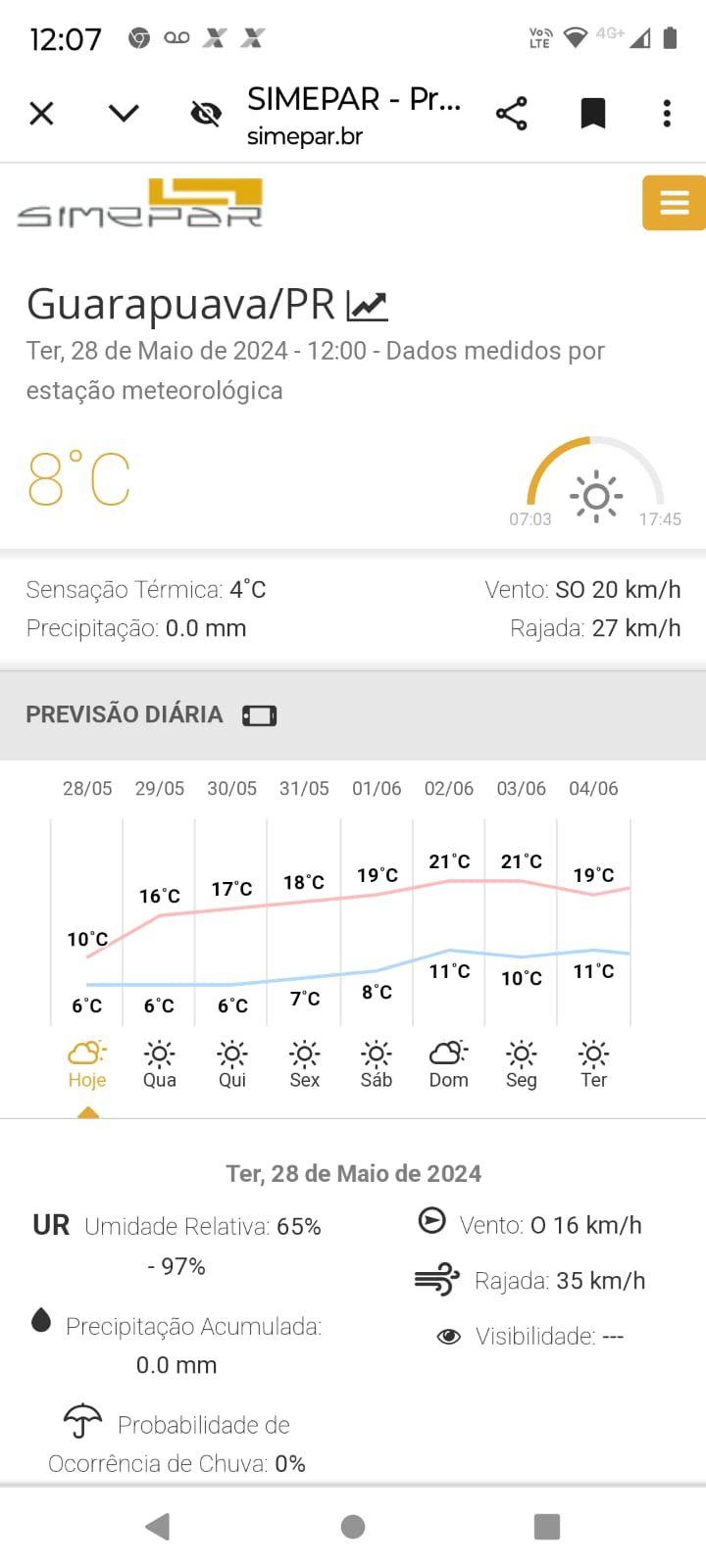Close the browser custom tab

click(41, 114)
